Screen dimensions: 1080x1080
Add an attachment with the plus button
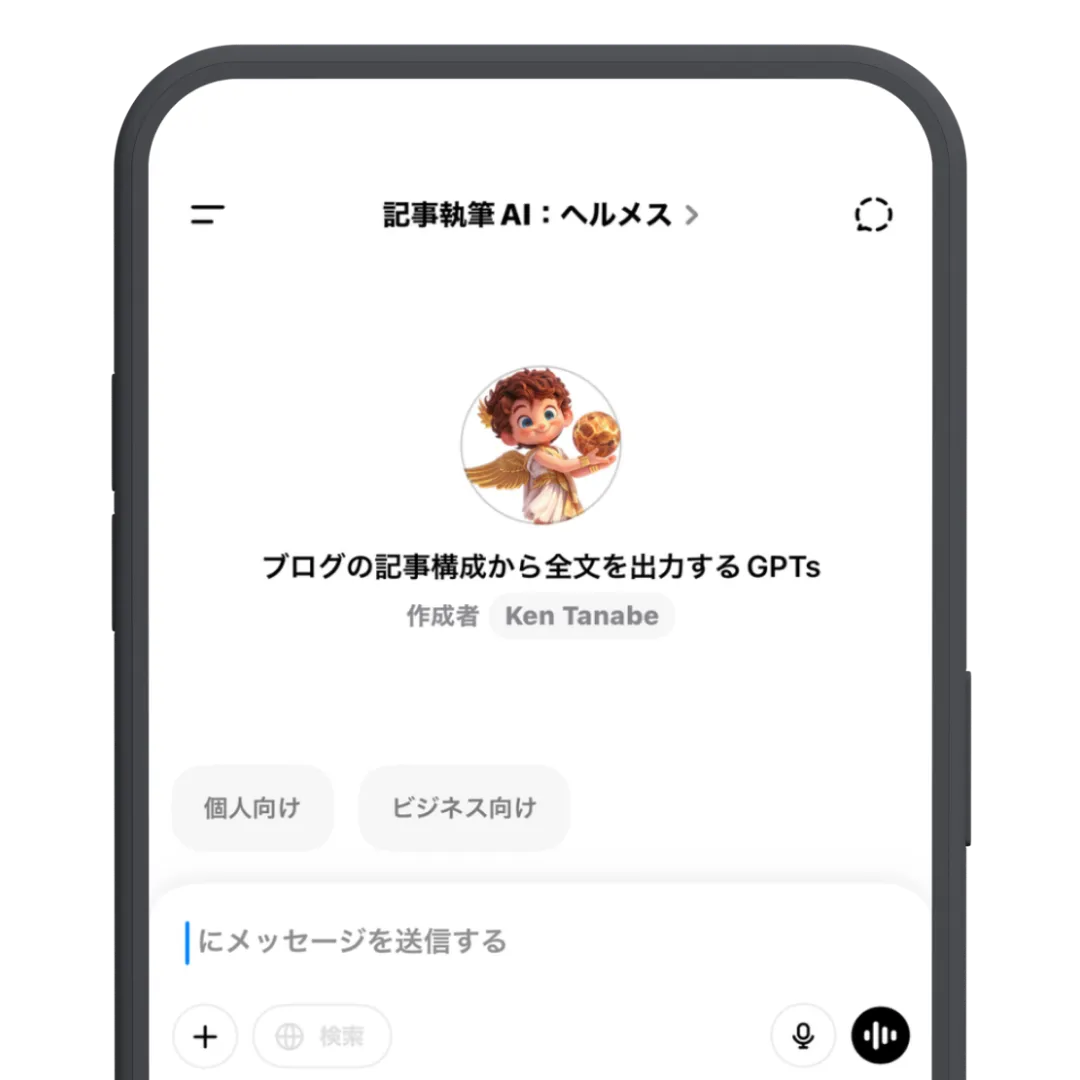click(205, 1036)
